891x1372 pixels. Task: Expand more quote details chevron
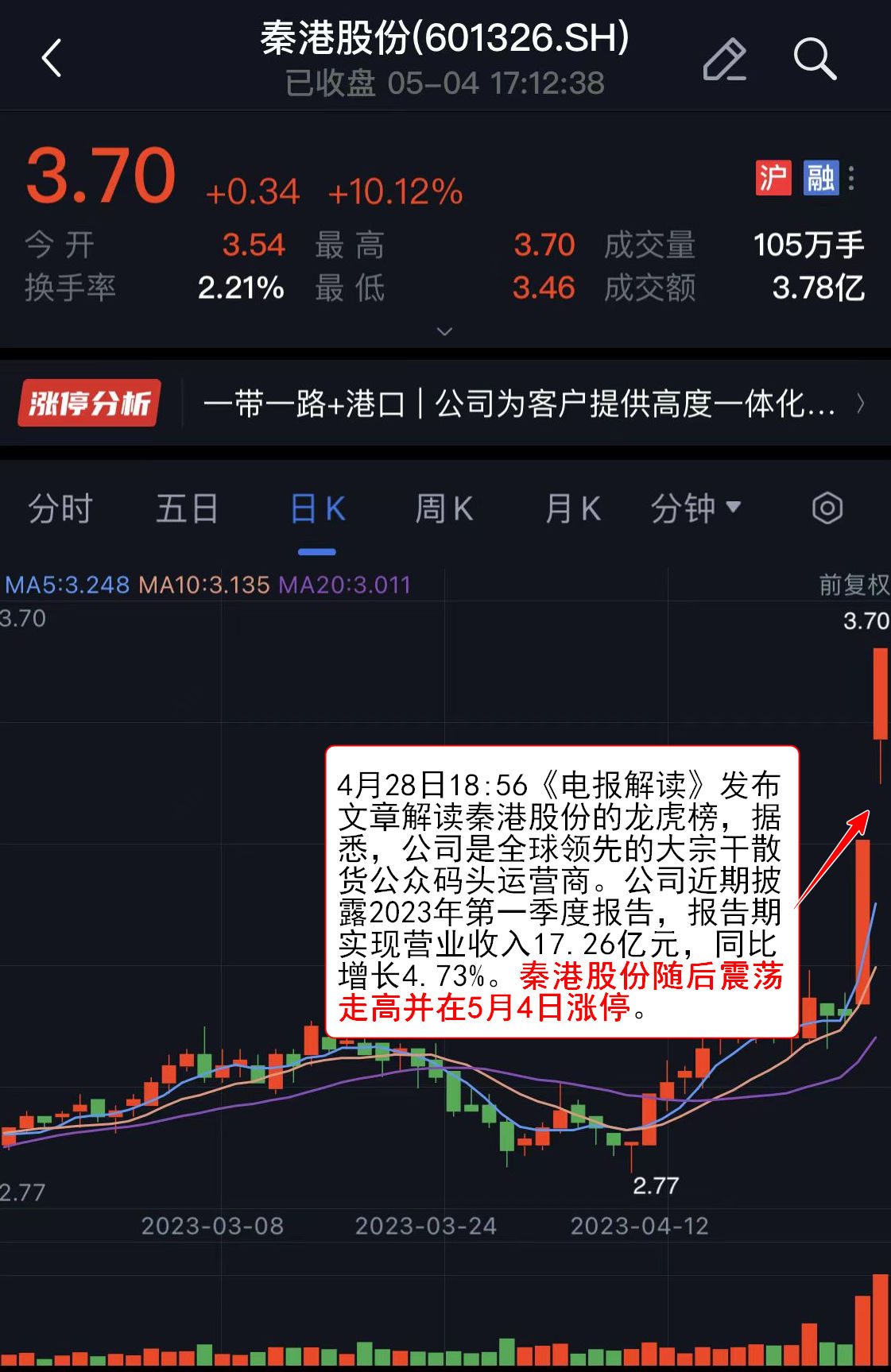[x=445, y=331]
